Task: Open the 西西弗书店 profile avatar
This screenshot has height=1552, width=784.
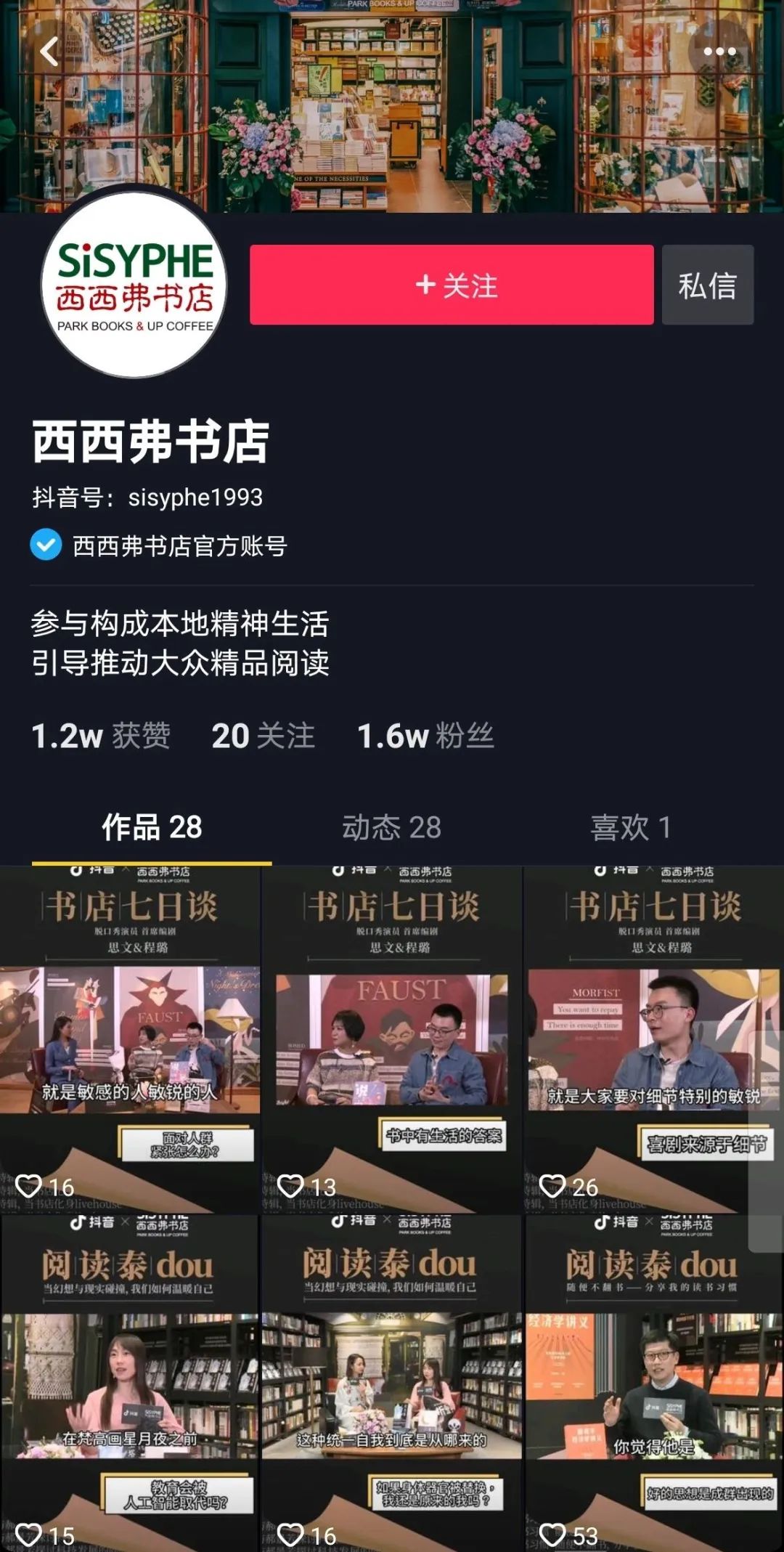Action: coord(134,285)
